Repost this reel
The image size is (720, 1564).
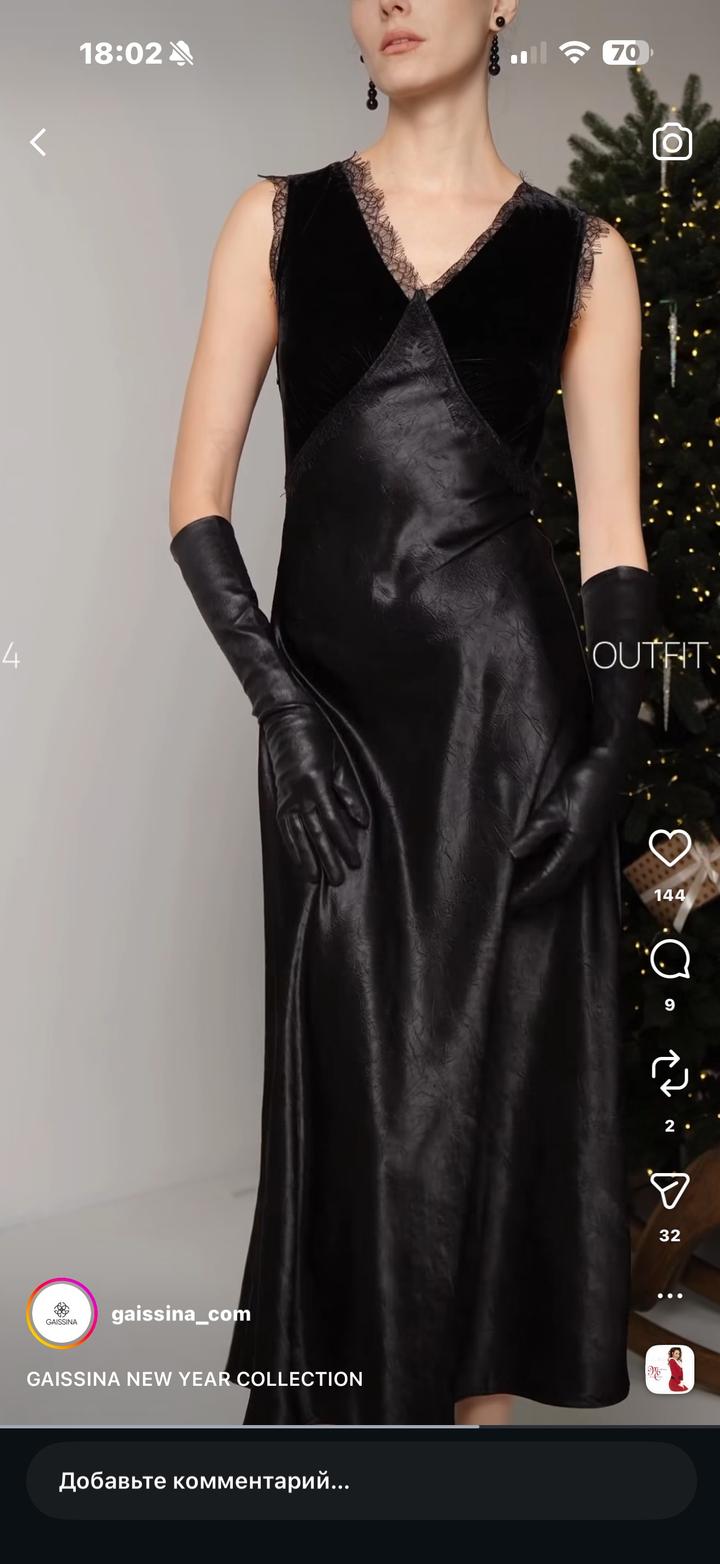tap(669, 1074)
